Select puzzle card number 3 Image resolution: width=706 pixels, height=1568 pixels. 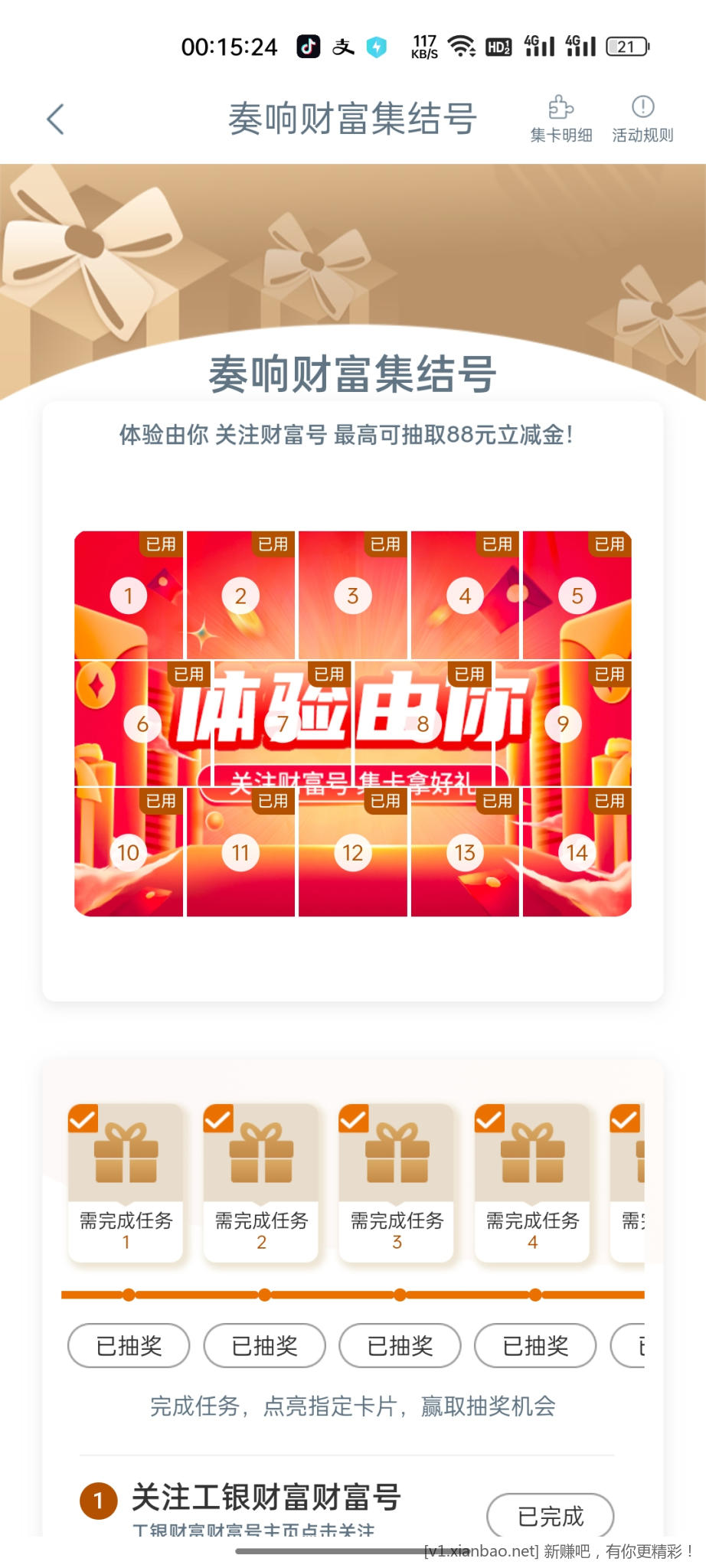pos(353,596)
